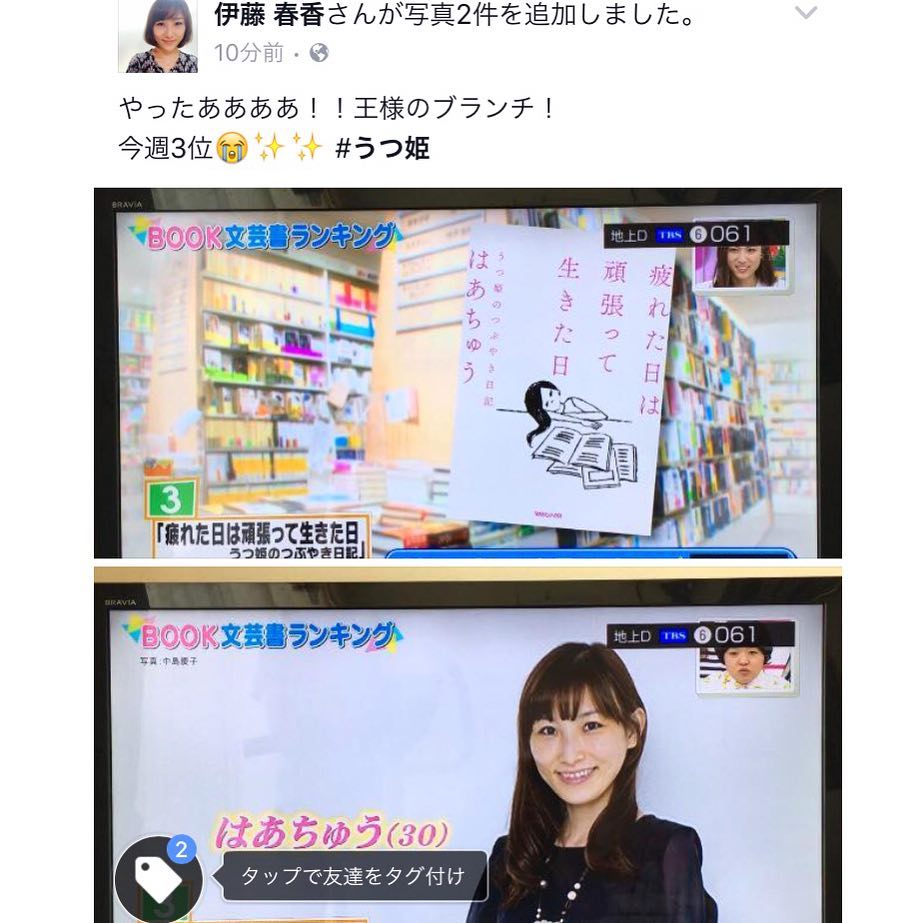The height and width of the screenshot is (923, 923).
Task: Open 伊藤 春香's profile picture
Action: click(x=158, y=36)
